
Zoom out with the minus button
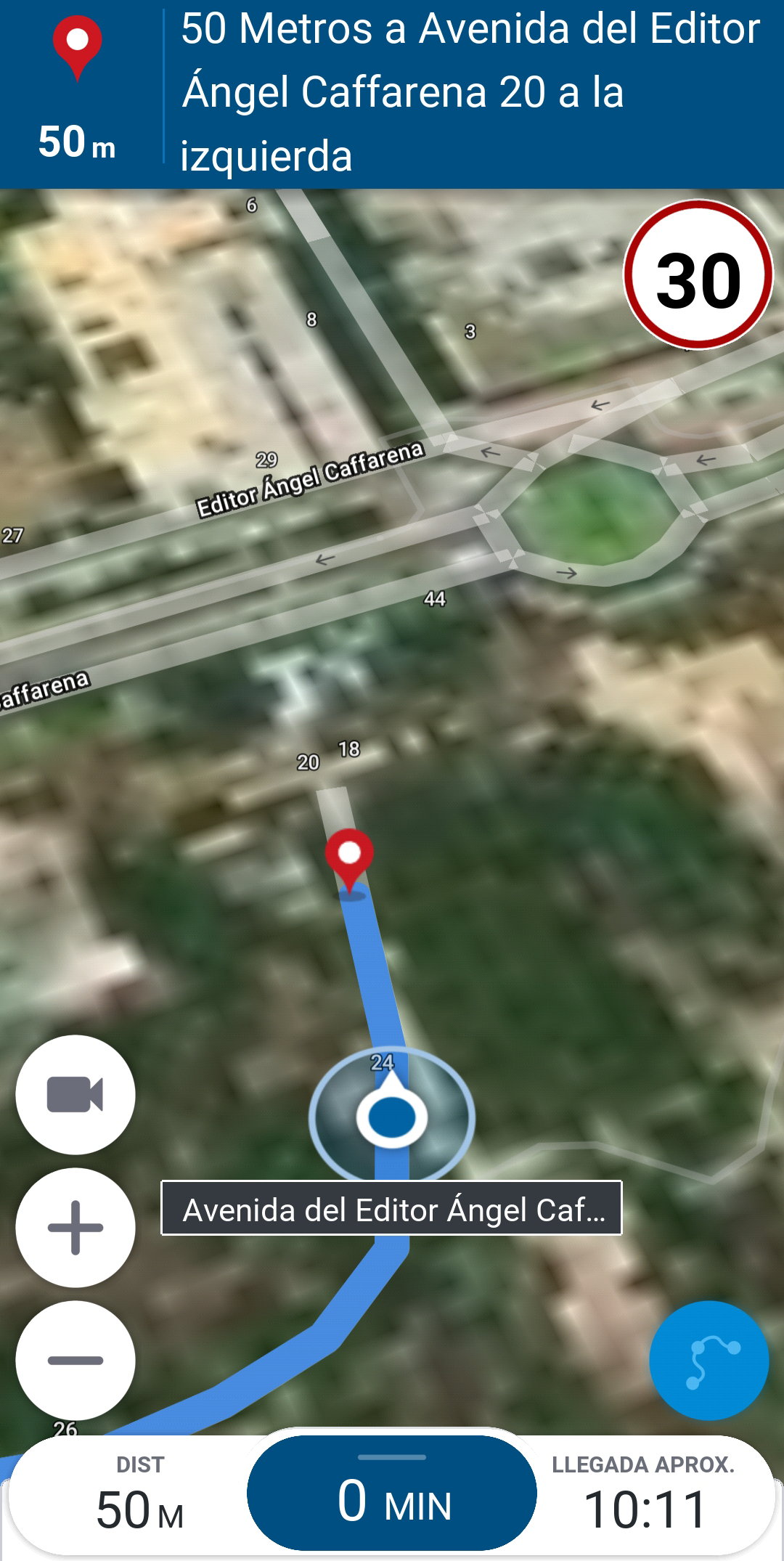(75, 1360)
